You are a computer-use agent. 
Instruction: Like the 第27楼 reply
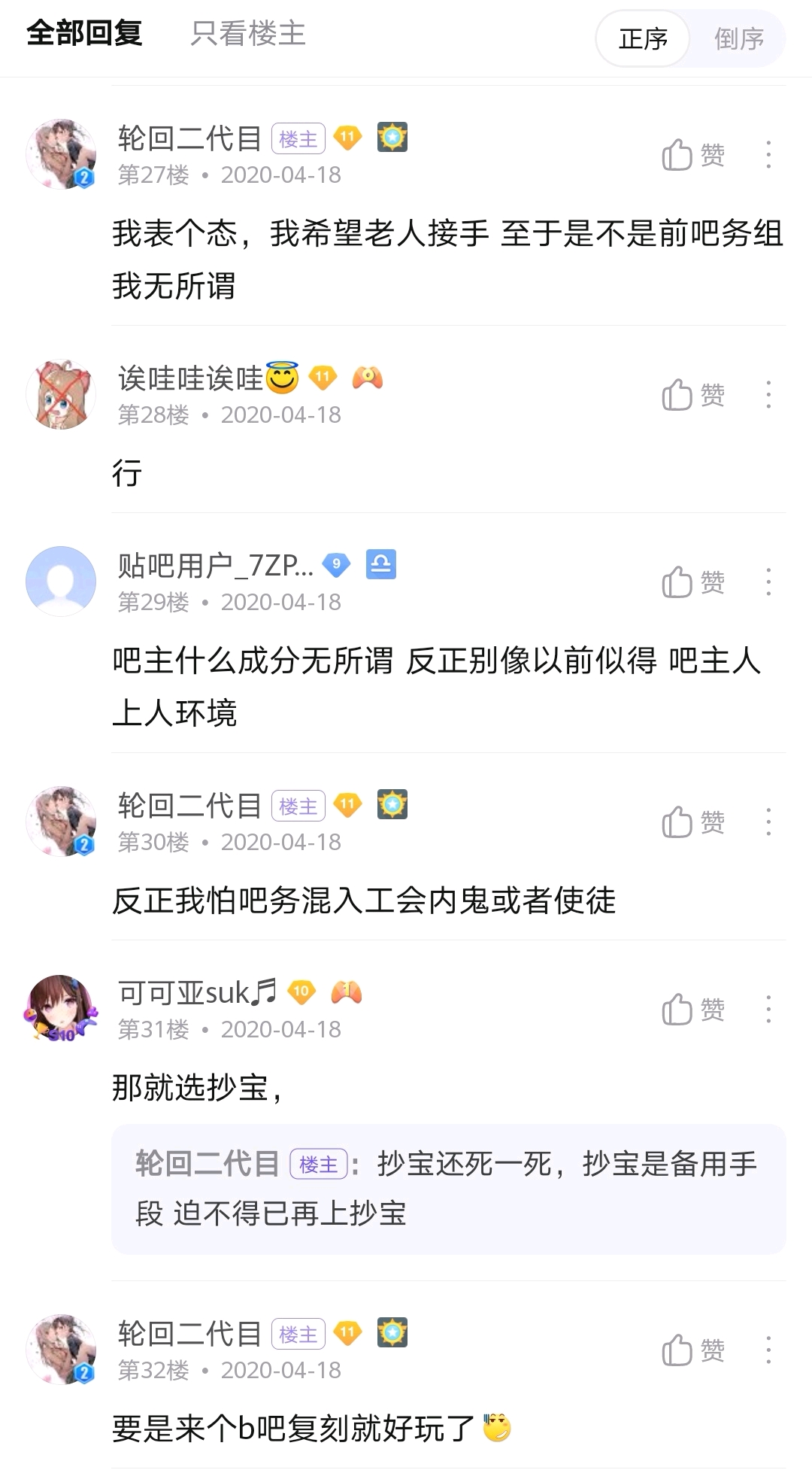[x=692, y=155]
